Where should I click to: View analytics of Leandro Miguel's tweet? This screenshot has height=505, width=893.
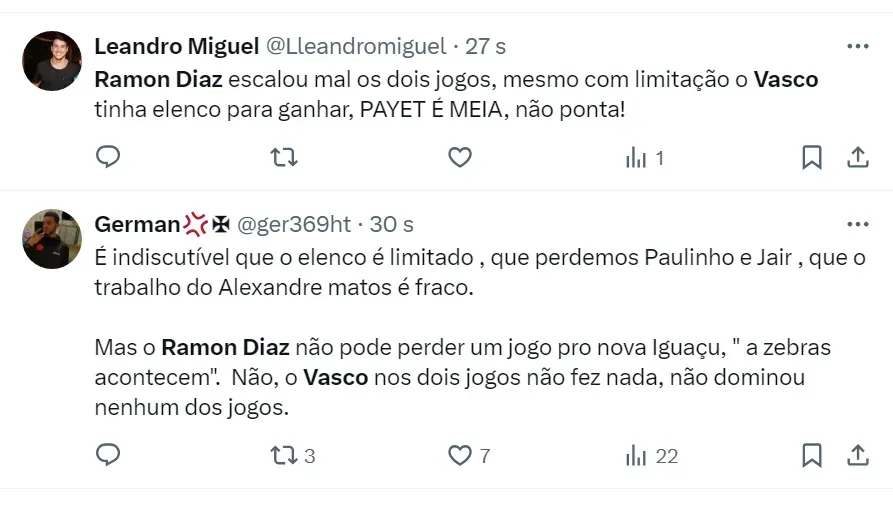[x=644, y=157]
